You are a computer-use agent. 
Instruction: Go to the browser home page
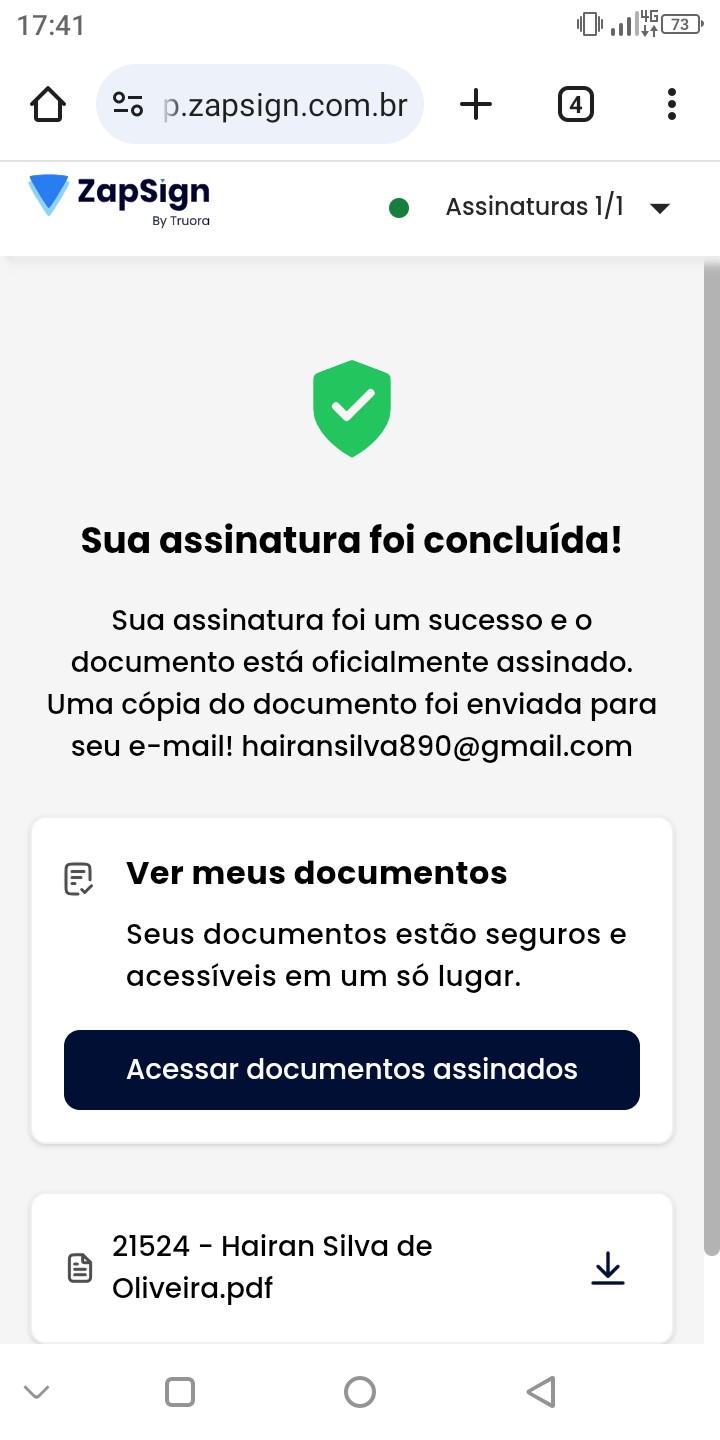click(49, 104)
